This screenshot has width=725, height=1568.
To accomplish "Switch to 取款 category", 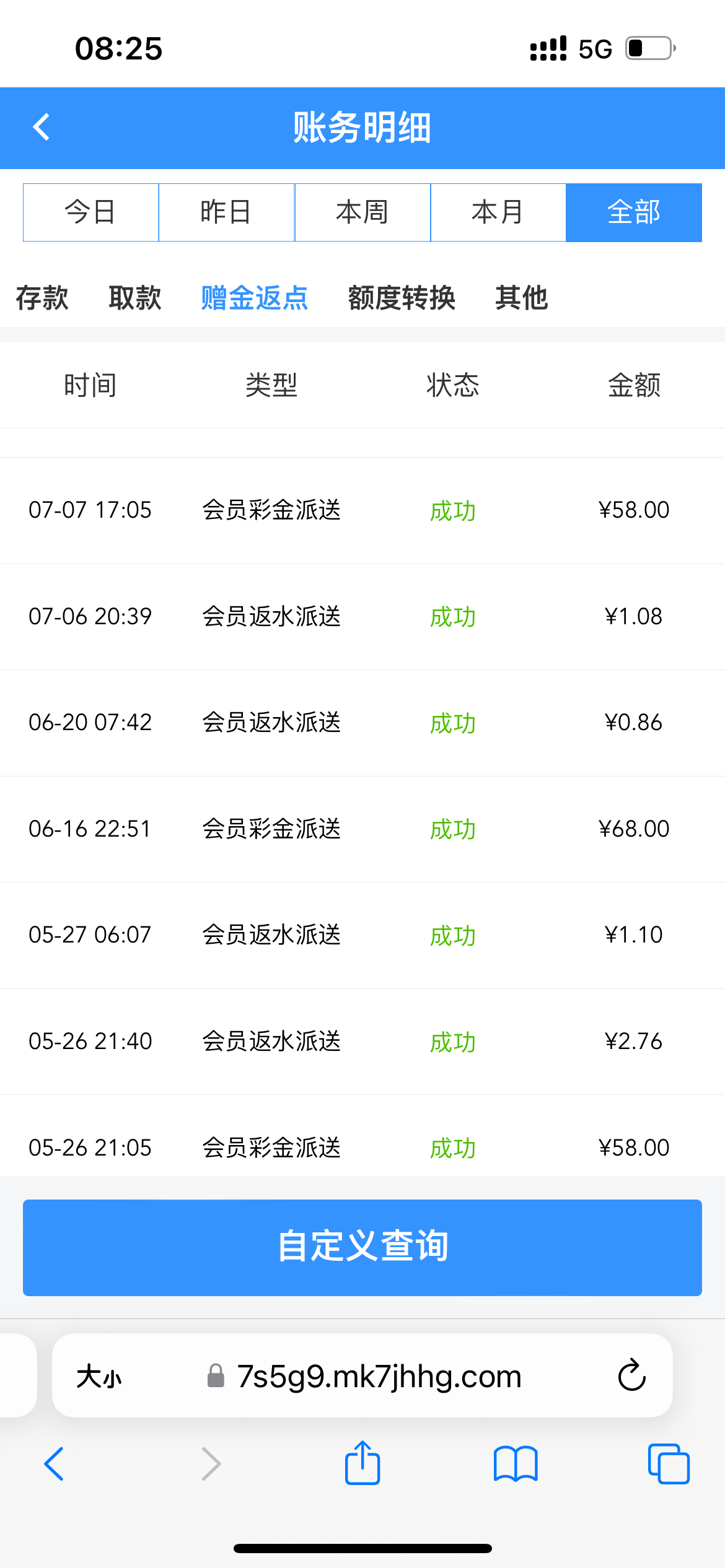I will pyautogui.click(x=135, y=298).
